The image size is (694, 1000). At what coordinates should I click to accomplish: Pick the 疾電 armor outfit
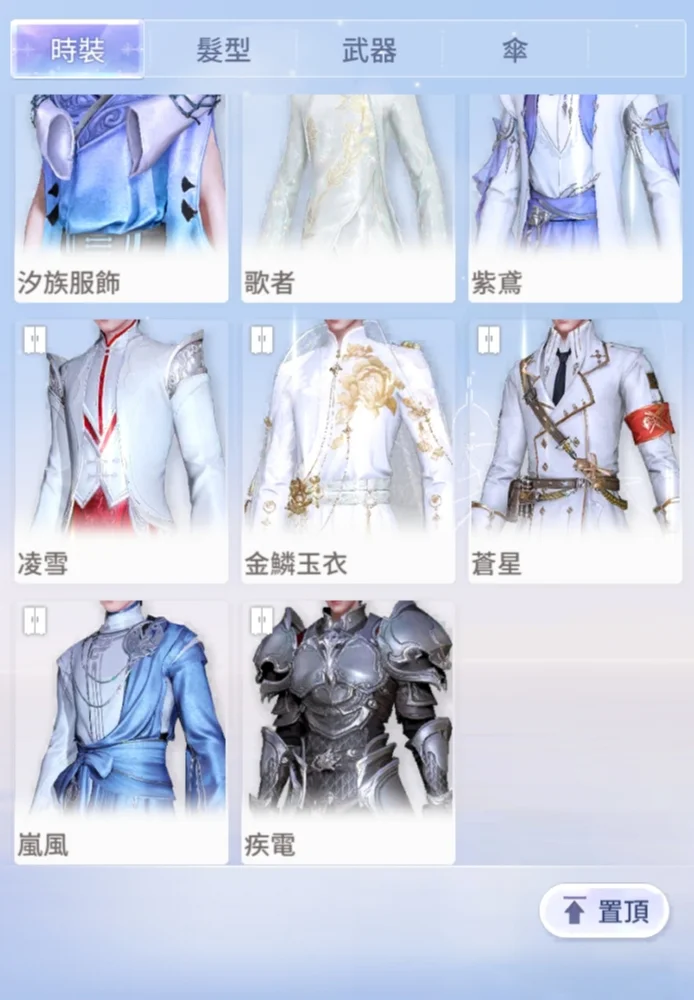point(348,732)
